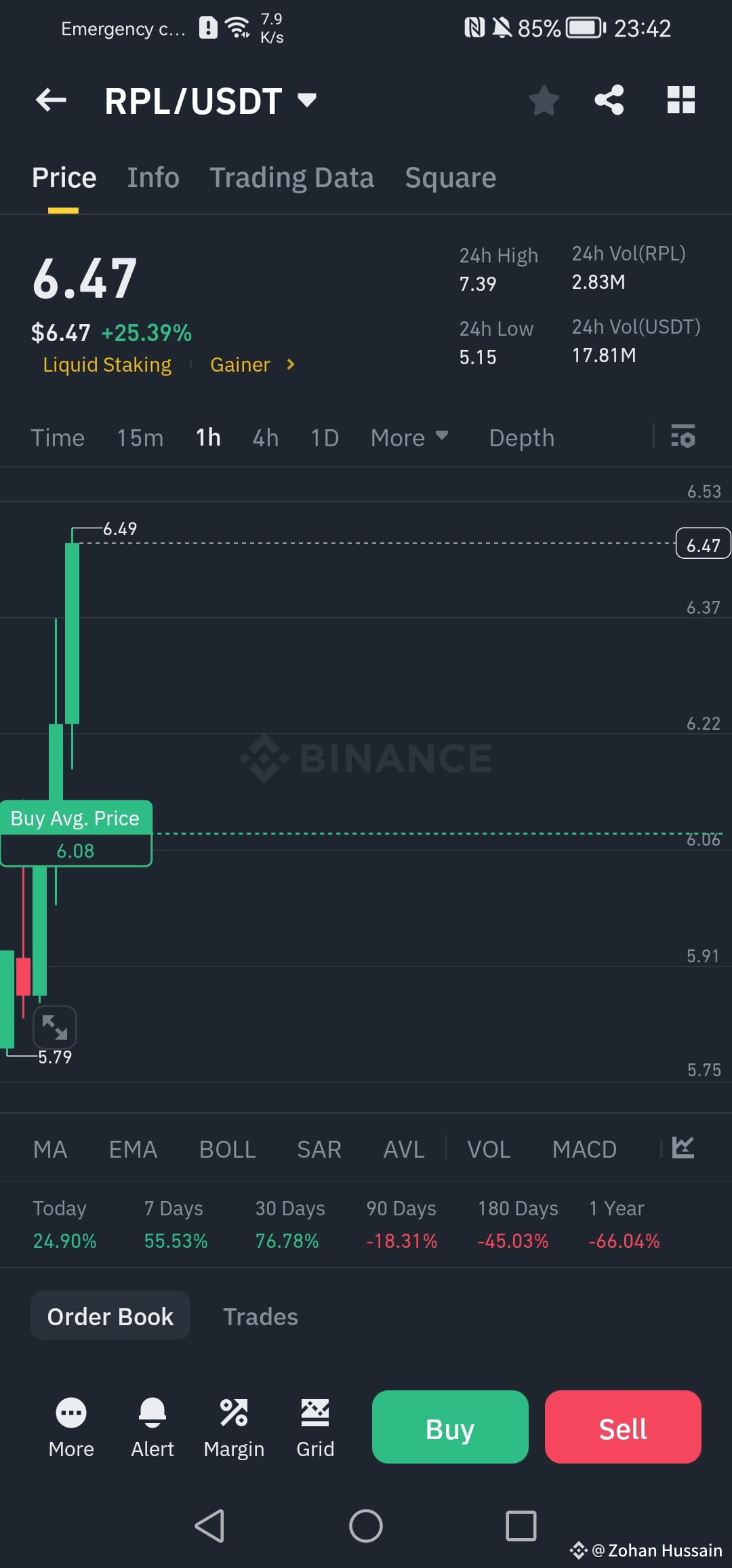The width and height of the screenshot is (732, 1568).
Task: Enable the VOL indicator
Action: coord(488,1148)
